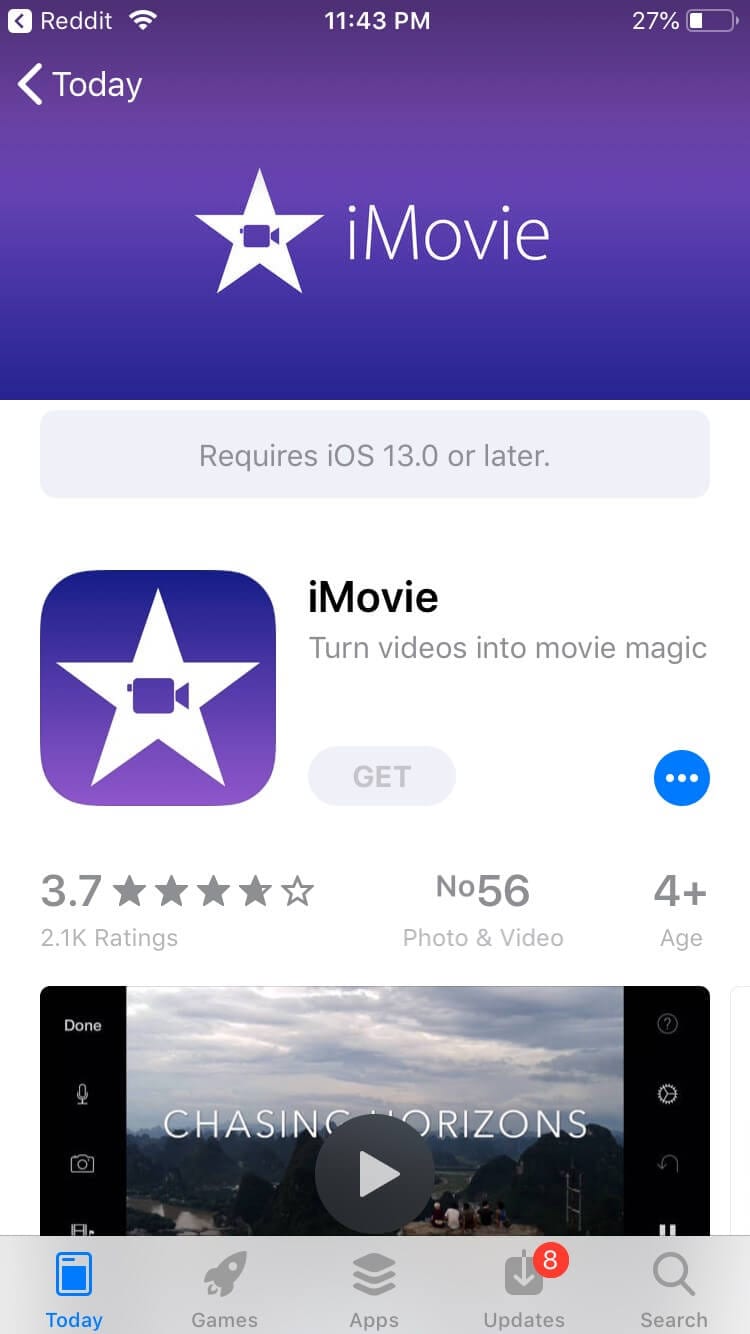The width and height of the screenshot is (750, 1334).
Task: Go to the Search tab
Action: tap(674, 1288)
